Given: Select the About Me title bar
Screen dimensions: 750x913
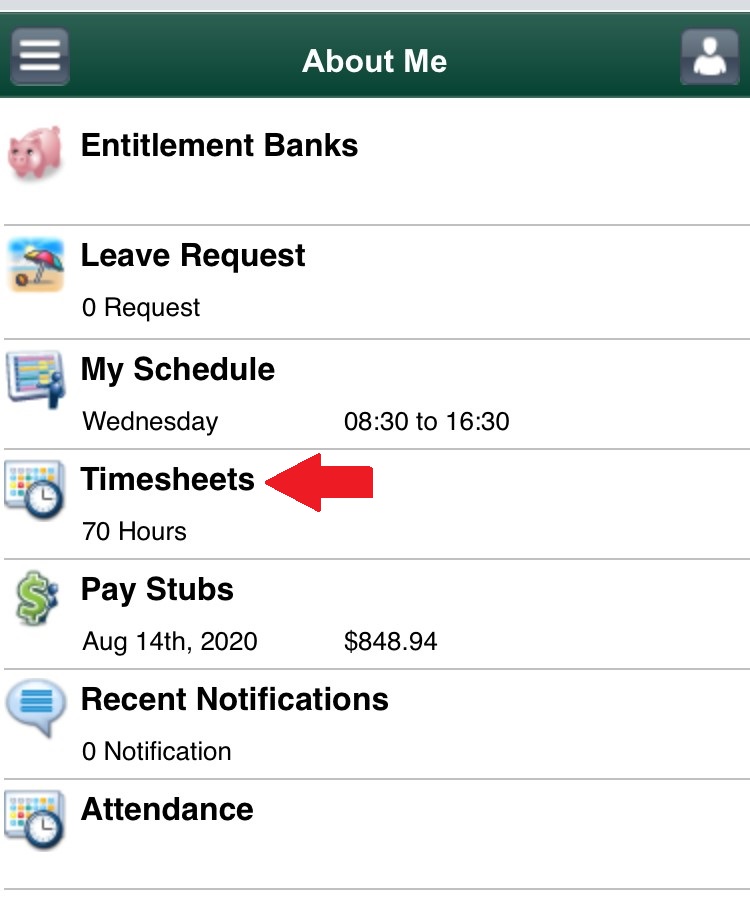Looking at the screenshot, I should (x=374, y=61).
